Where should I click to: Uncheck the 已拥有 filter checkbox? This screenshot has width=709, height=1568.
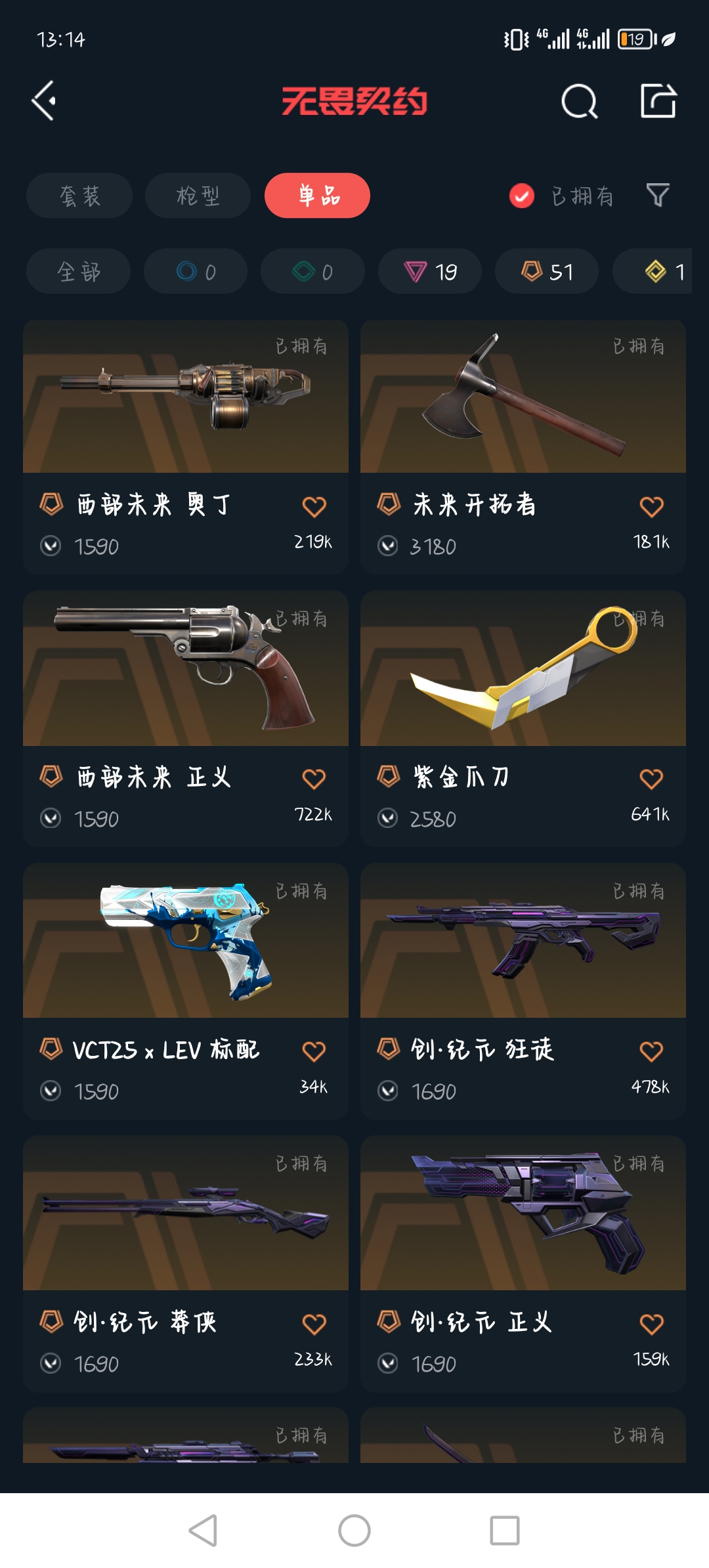(x=522, y=196)
